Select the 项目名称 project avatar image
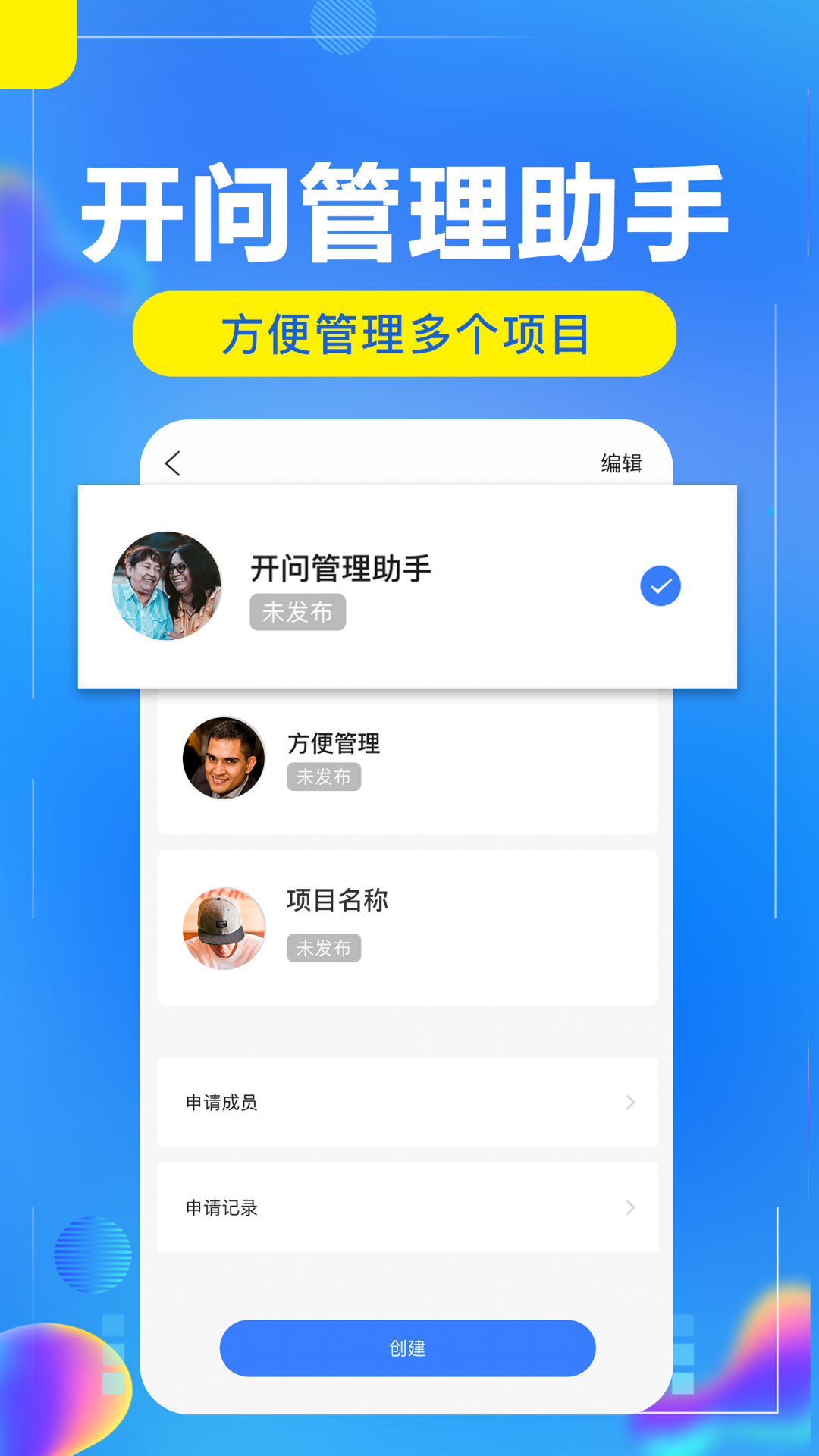Image resolution: width=819 pixels, height=1456 pixels. pyautogui.click(x=224, y=927)
